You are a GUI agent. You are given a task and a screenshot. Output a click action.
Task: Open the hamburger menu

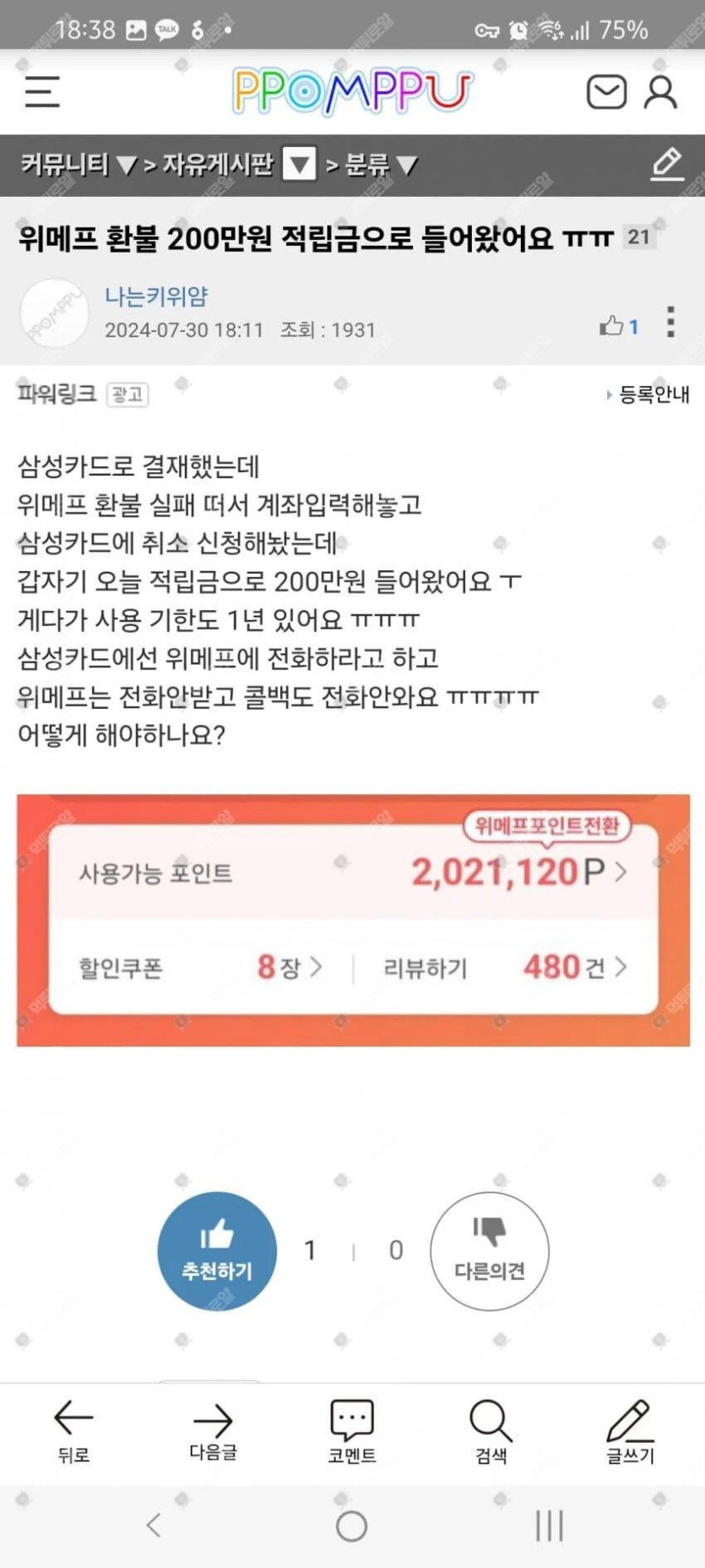(x=41, y=91)
